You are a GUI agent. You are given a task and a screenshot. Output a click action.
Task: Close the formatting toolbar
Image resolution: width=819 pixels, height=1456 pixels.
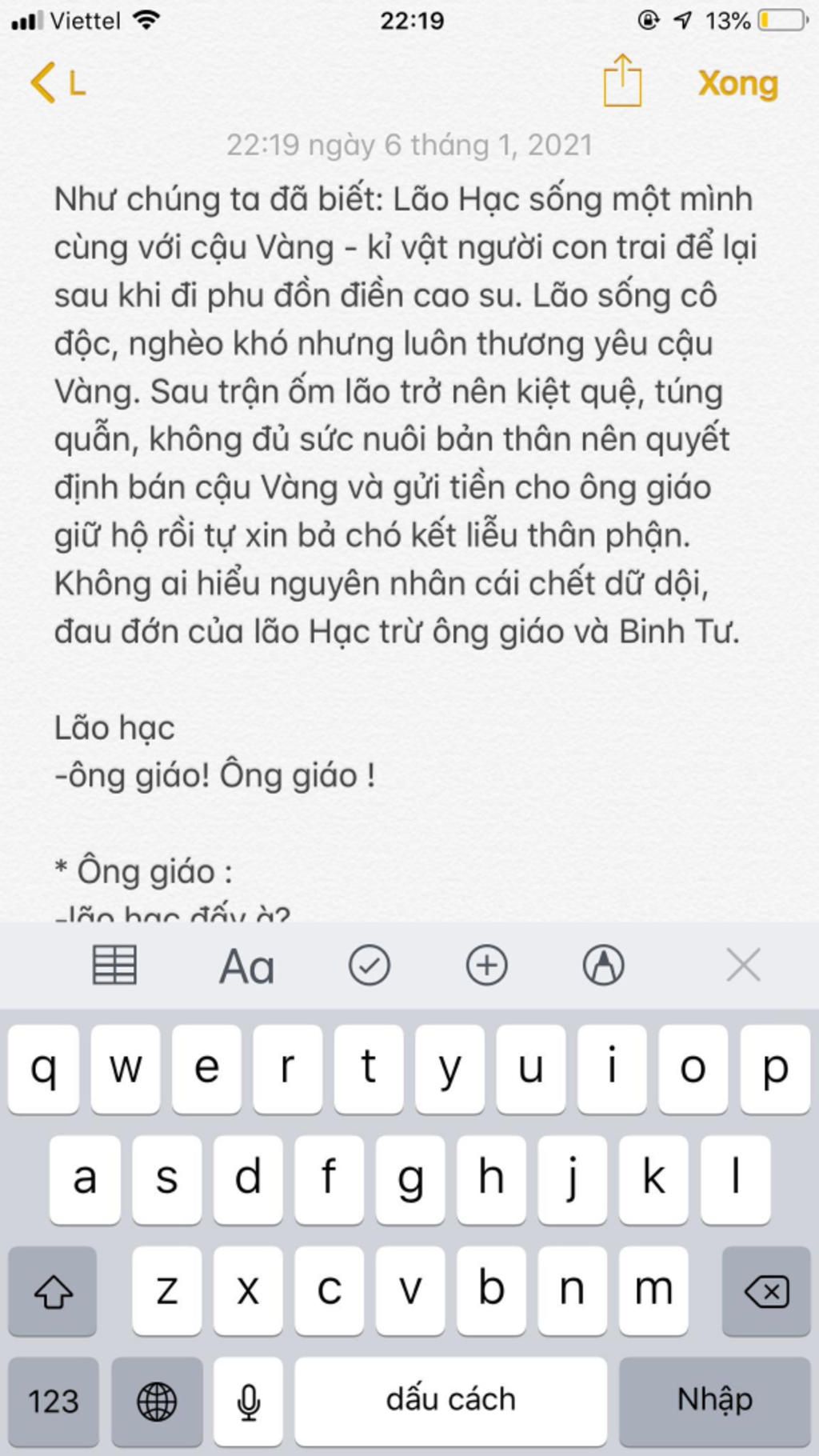(x=742, y=965)
